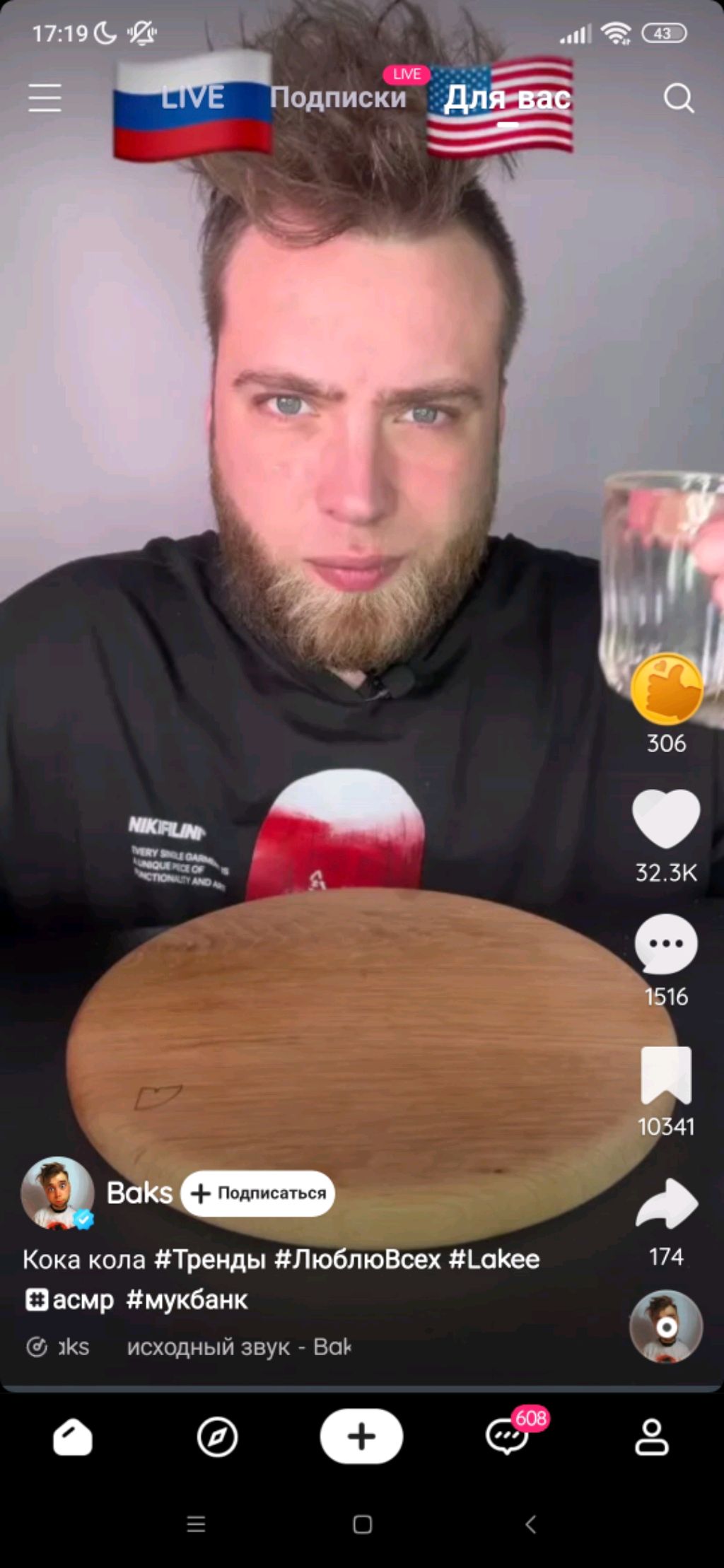This screenshot has height=1568, width=724.
Task: Open the messages inbox with 608 badge
Action: tap(508, 1437)
